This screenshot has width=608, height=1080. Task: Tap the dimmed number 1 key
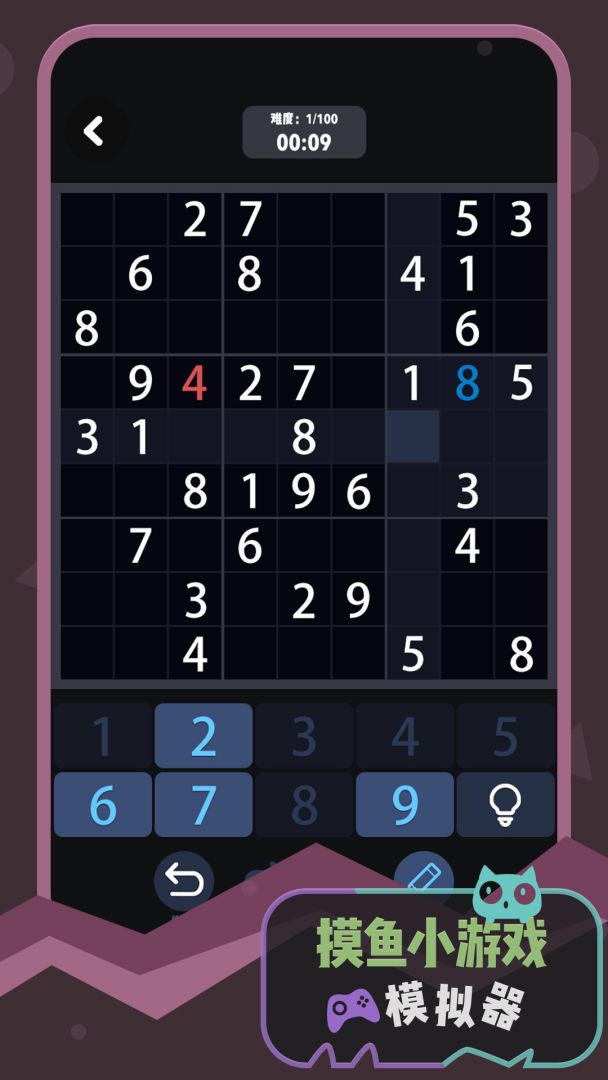103,736
